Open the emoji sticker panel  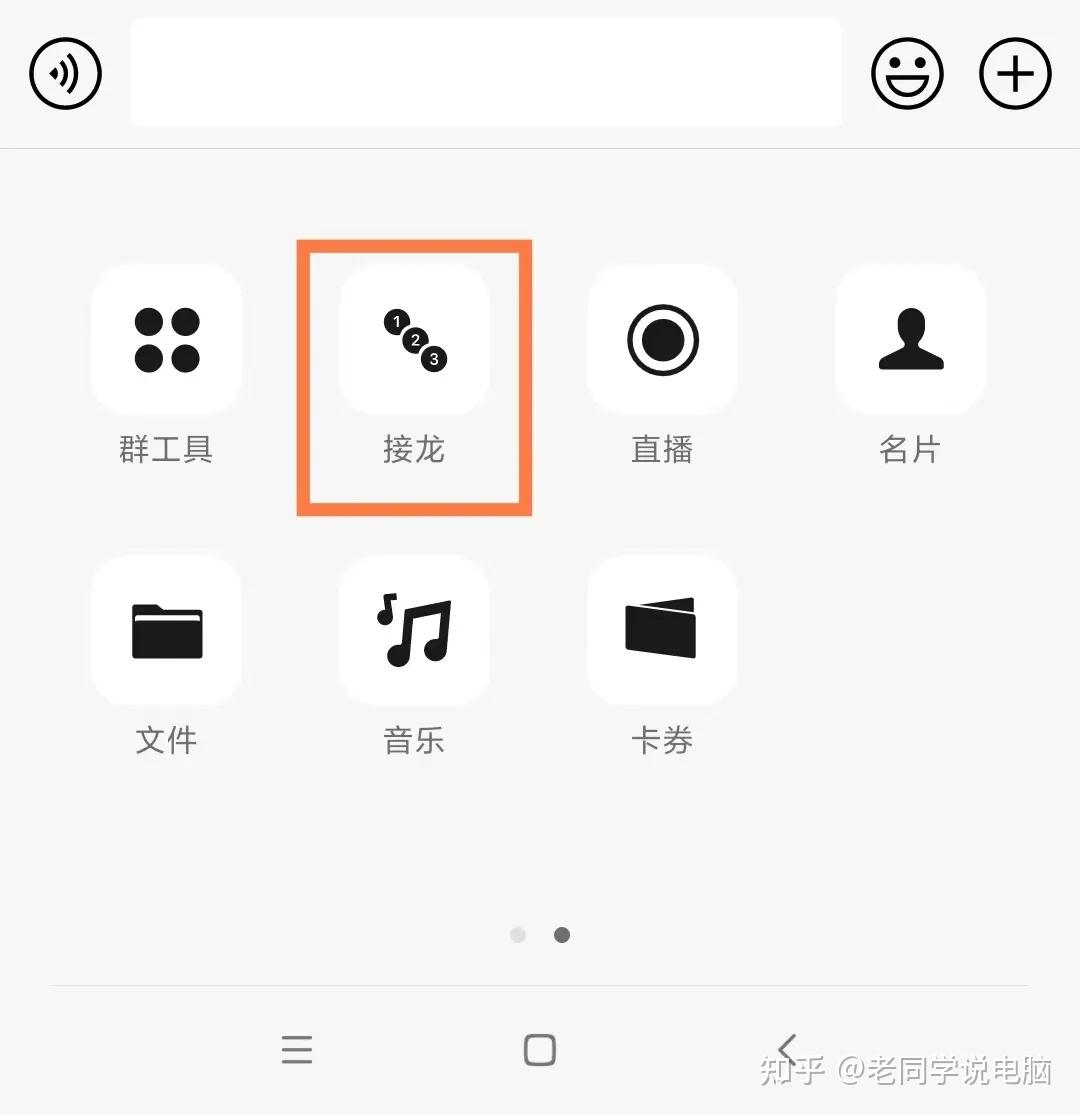[x=907, y=73]
